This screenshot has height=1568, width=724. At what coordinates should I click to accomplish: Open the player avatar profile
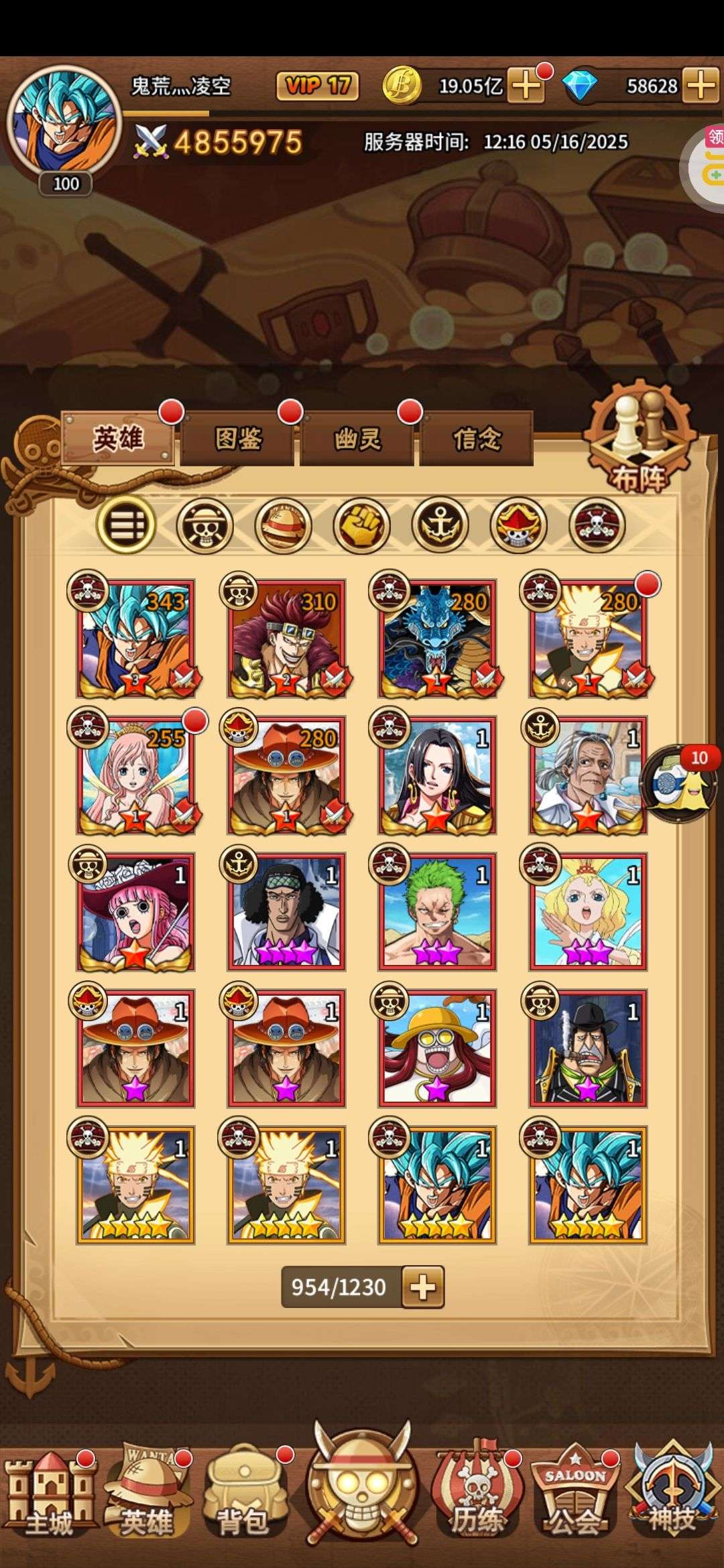coord(64,122)
